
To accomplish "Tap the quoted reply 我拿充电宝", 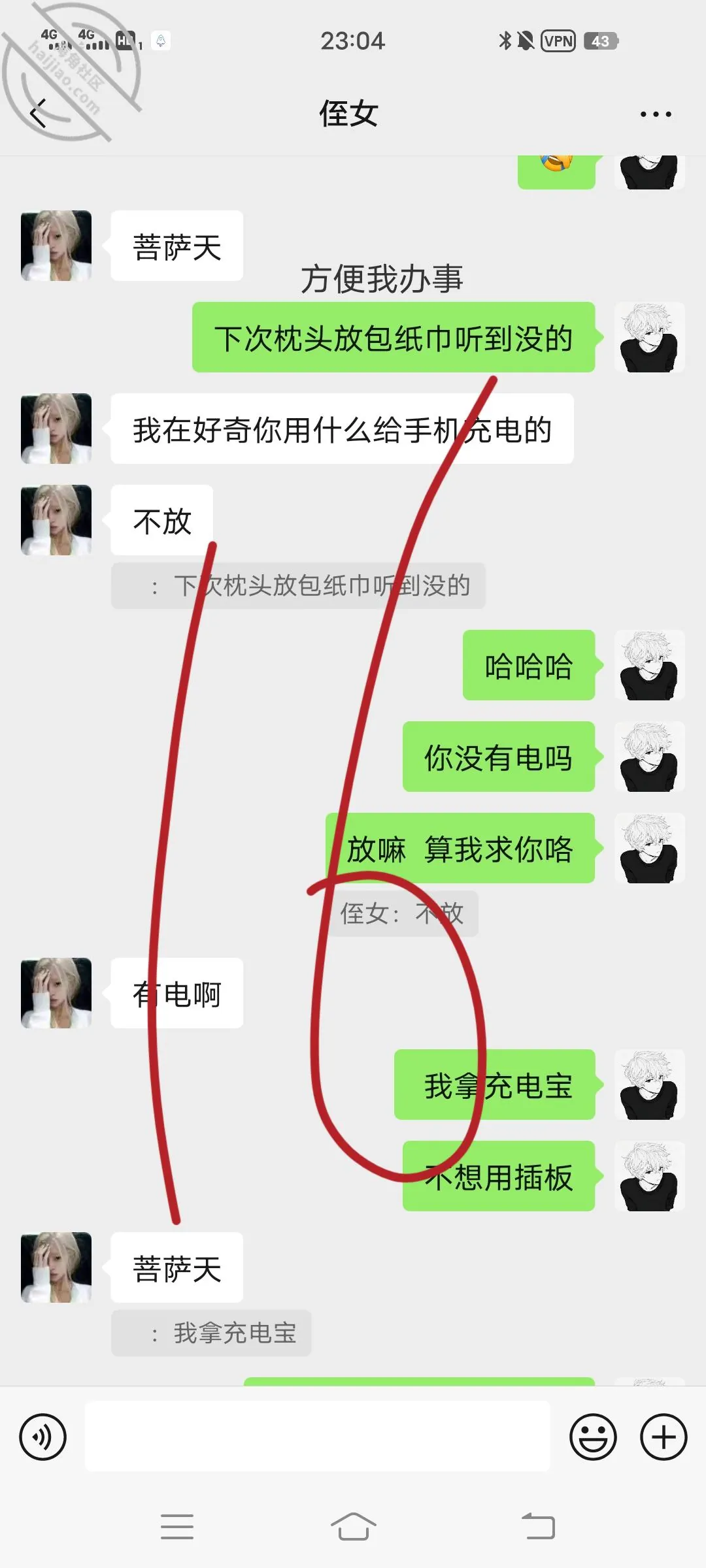I will [211, 1333].
